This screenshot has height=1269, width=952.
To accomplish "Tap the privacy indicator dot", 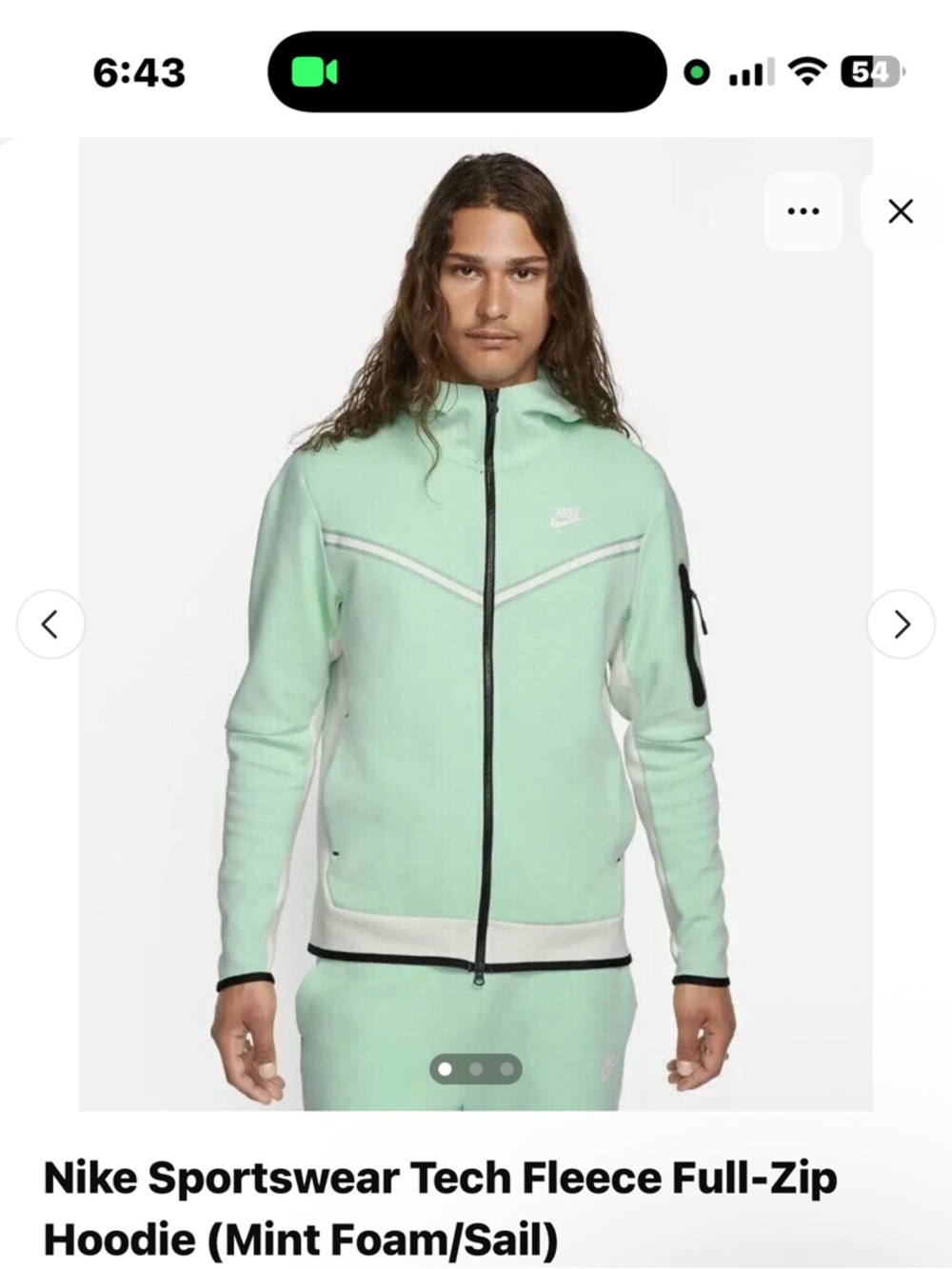I will coord(698,72).
